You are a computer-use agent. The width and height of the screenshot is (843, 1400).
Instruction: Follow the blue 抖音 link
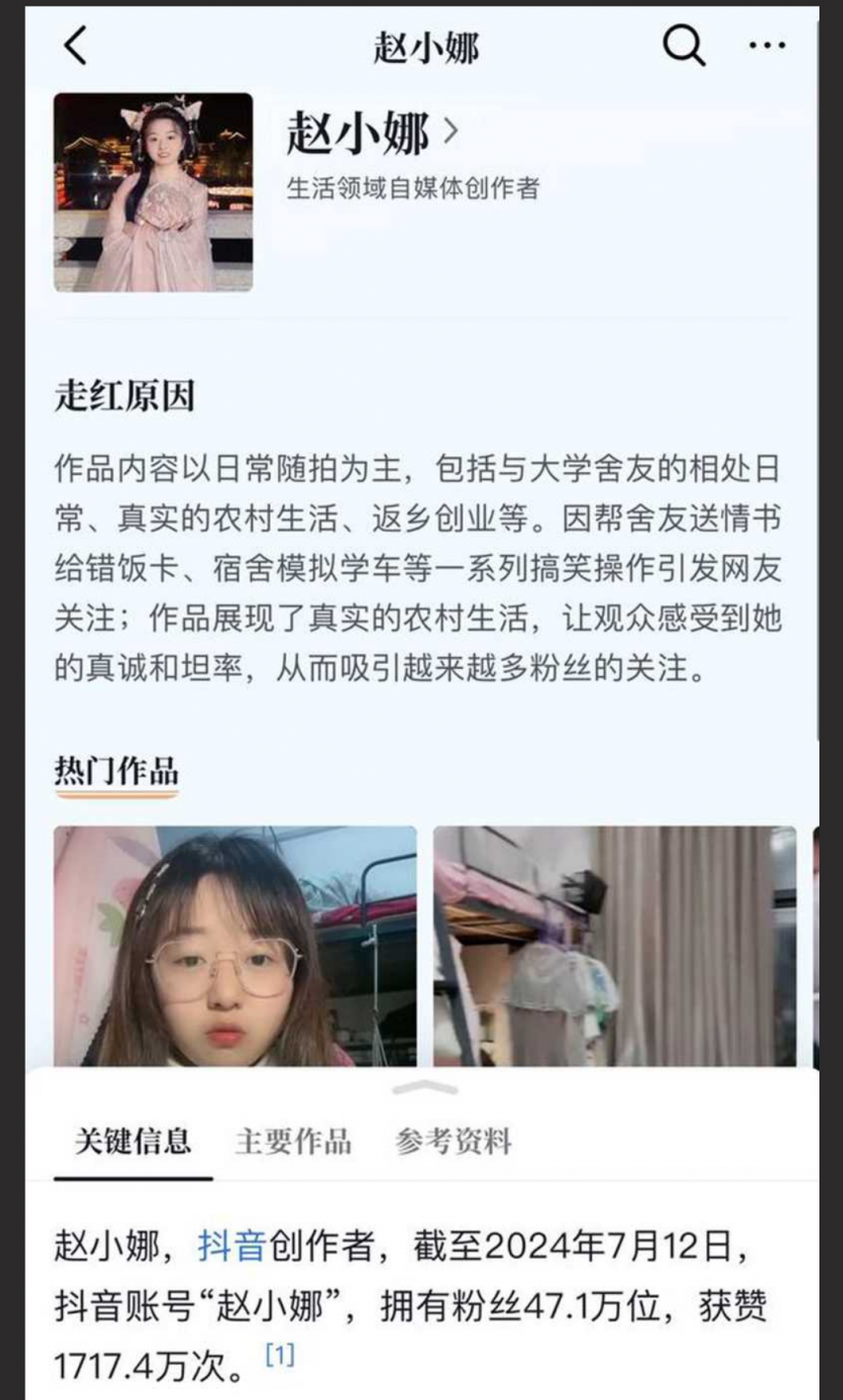click(232, 1246)
